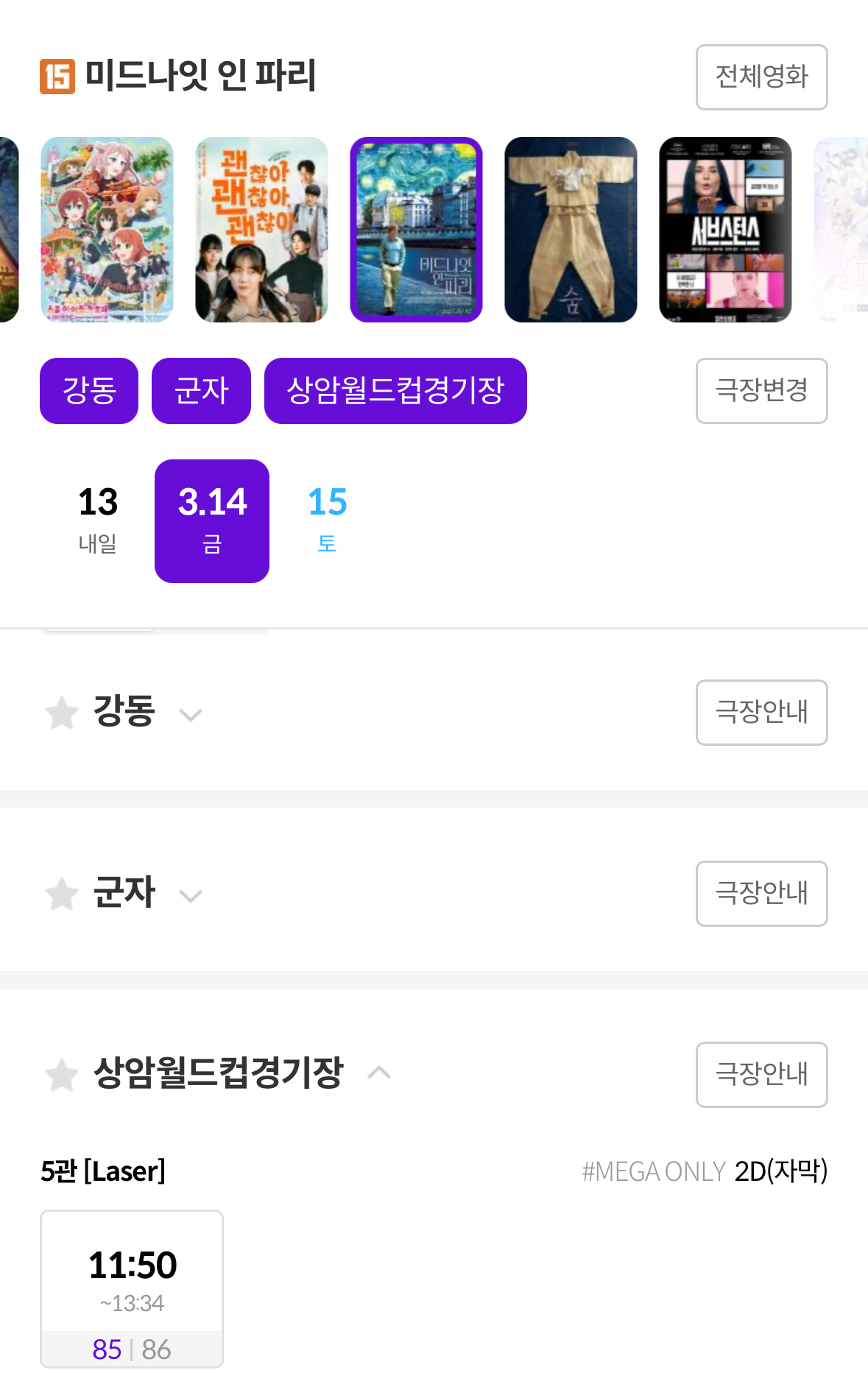Open 극장변경 to change theaters
The width and height of the screenshot is (868, 1398).
click(x=761, y=391)
